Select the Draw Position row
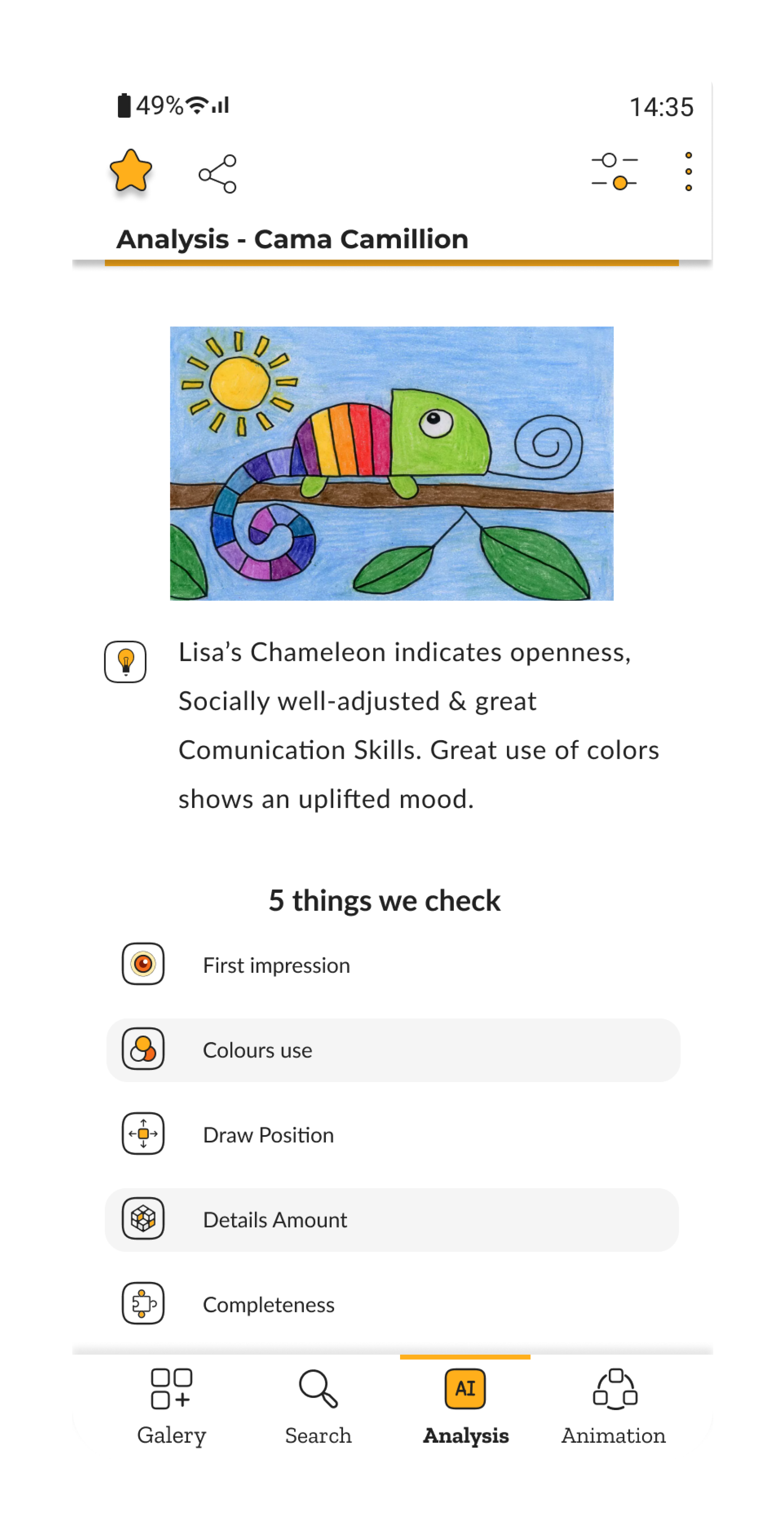The height and width of the screenshot is (1532, 784). click(392, 1135)
